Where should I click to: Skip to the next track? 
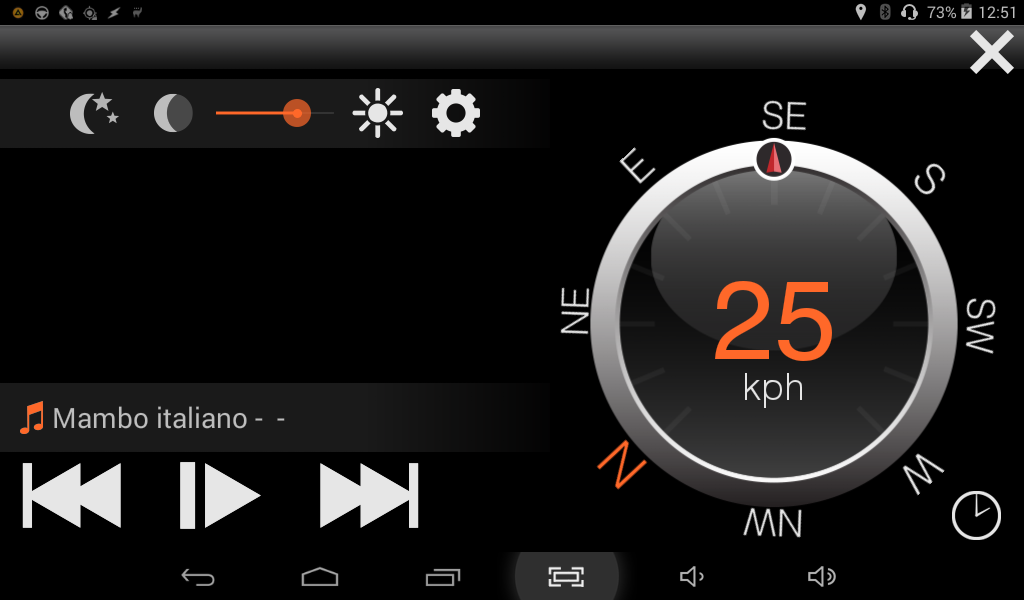click(x=369, y=495)
